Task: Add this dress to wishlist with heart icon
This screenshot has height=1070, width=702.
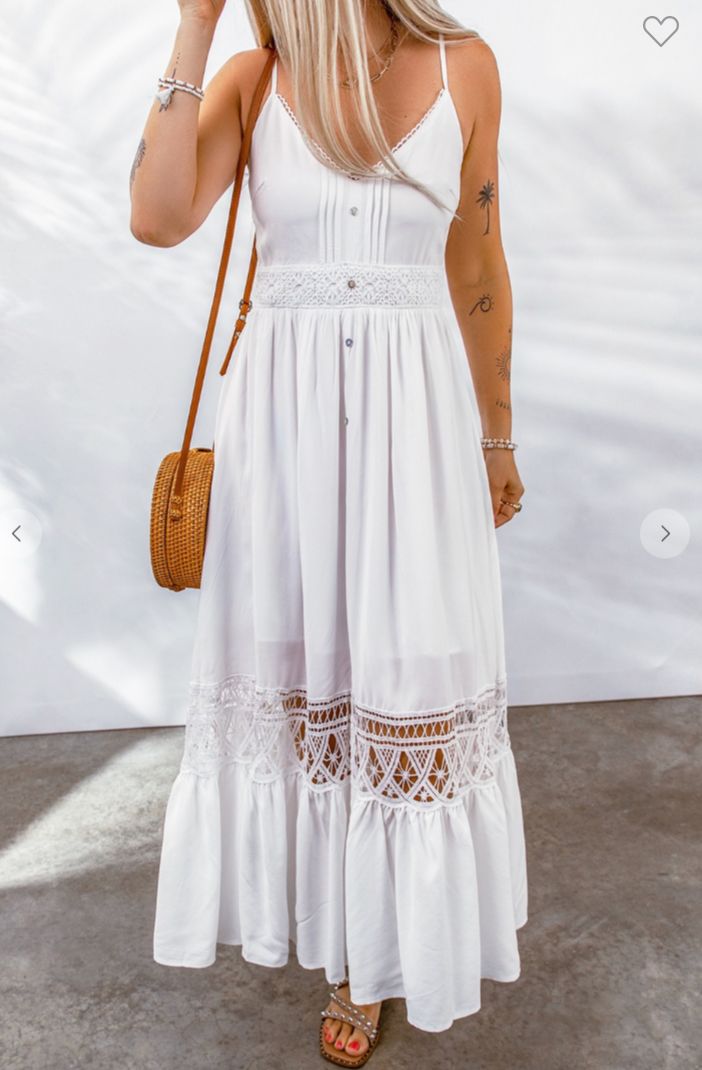Action: (660, 31)
